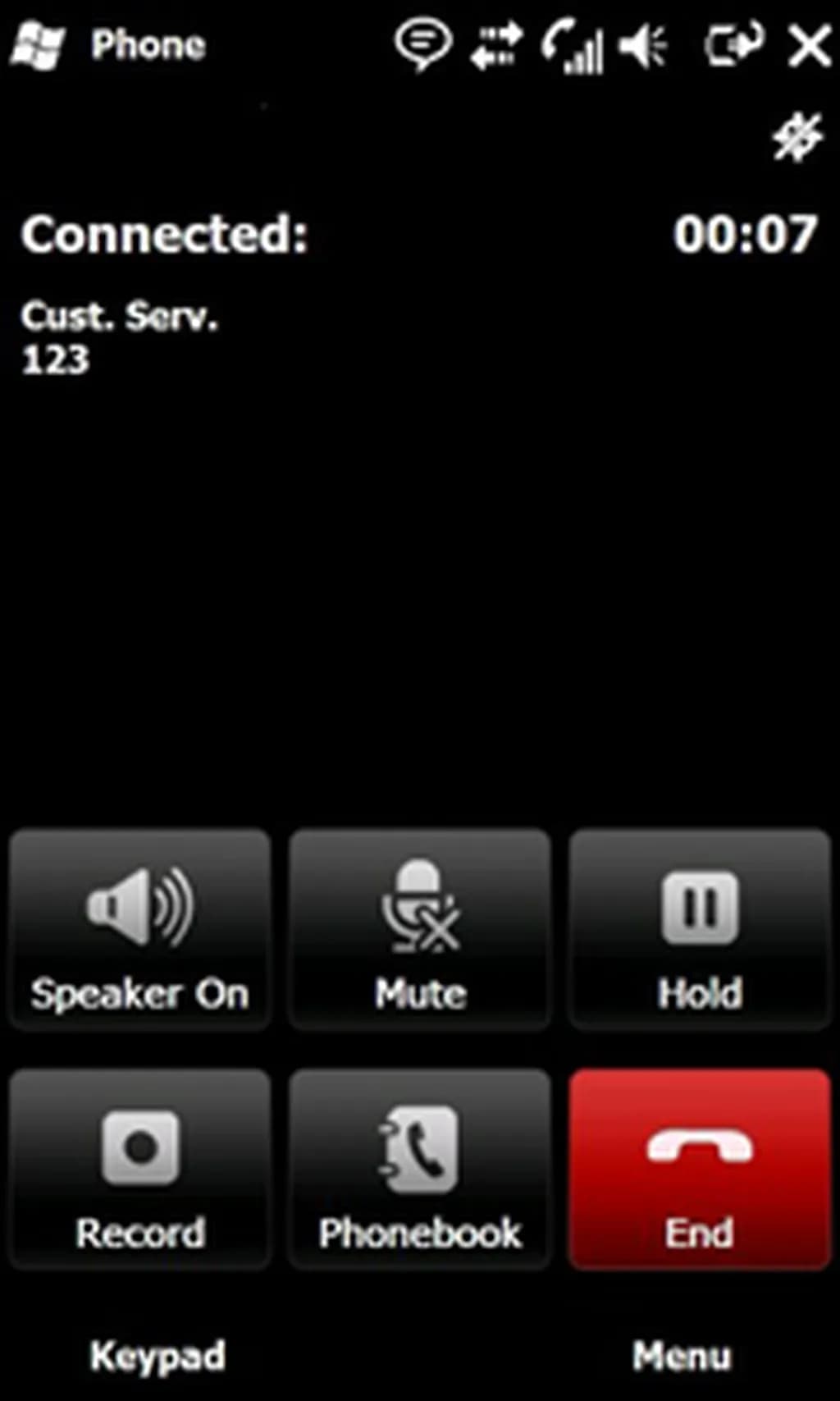End the call with Cust. Serv.
Viewport: 840px width, 1401px height.
[x=700, y=1169]
